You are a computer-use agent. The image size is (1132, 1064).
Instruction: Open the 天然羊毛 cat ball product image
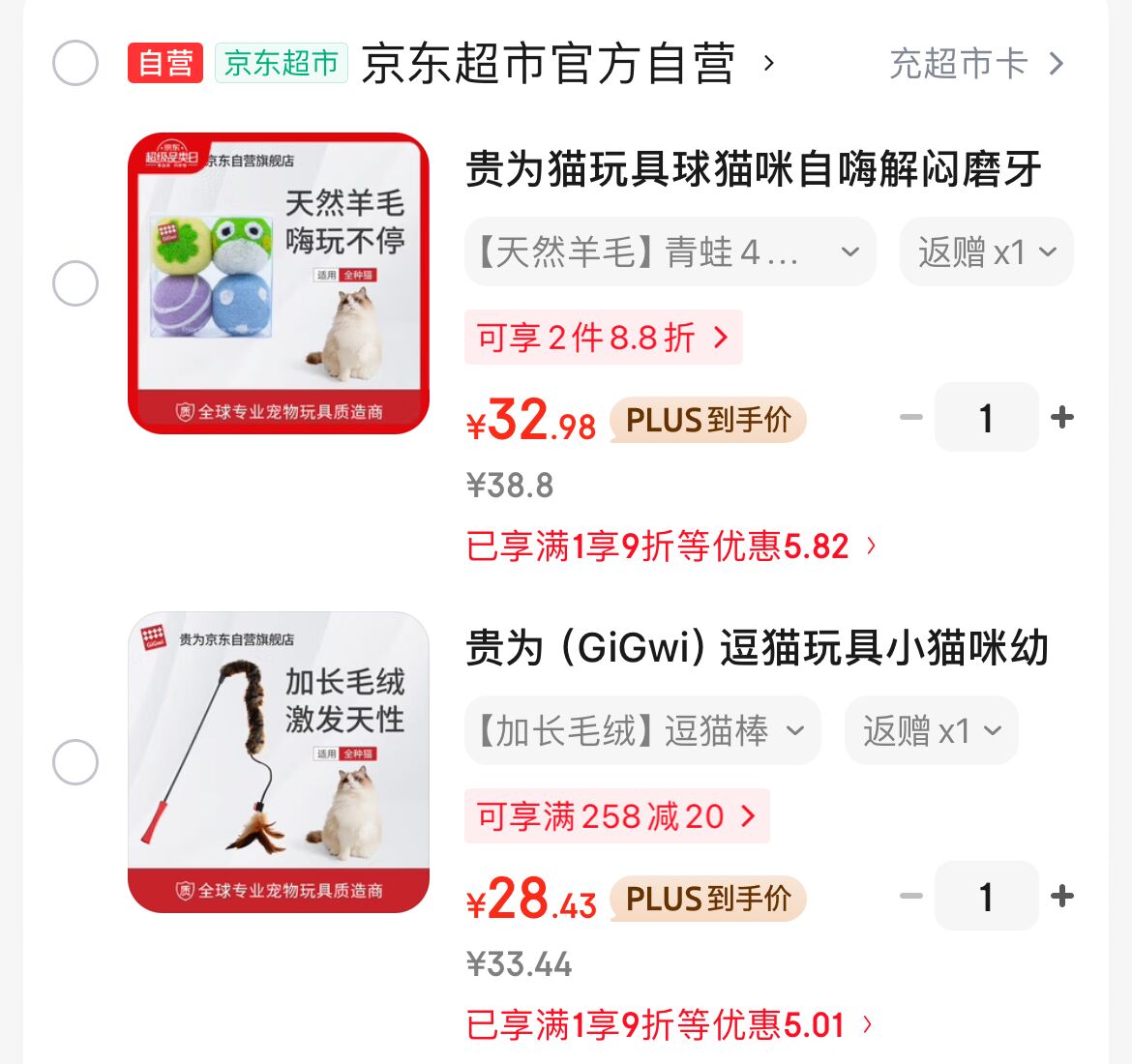point(279,283)
